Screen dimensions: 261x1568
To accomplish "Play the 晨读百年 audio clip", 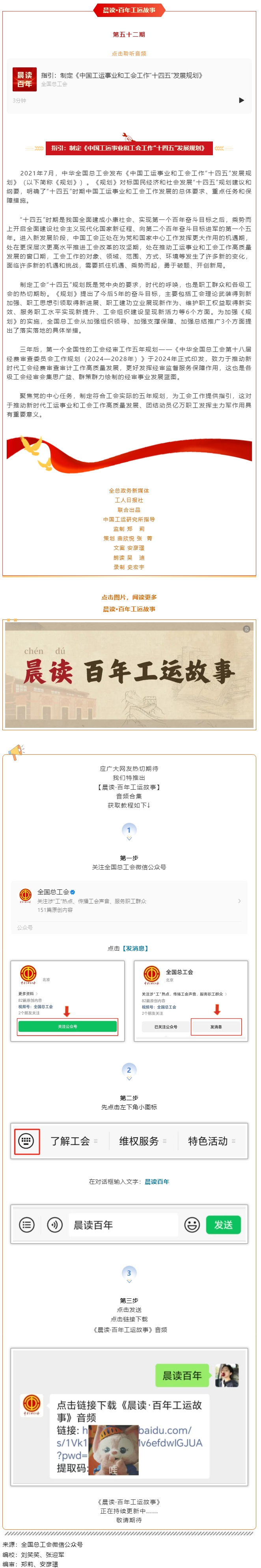I will coord(242,100).
